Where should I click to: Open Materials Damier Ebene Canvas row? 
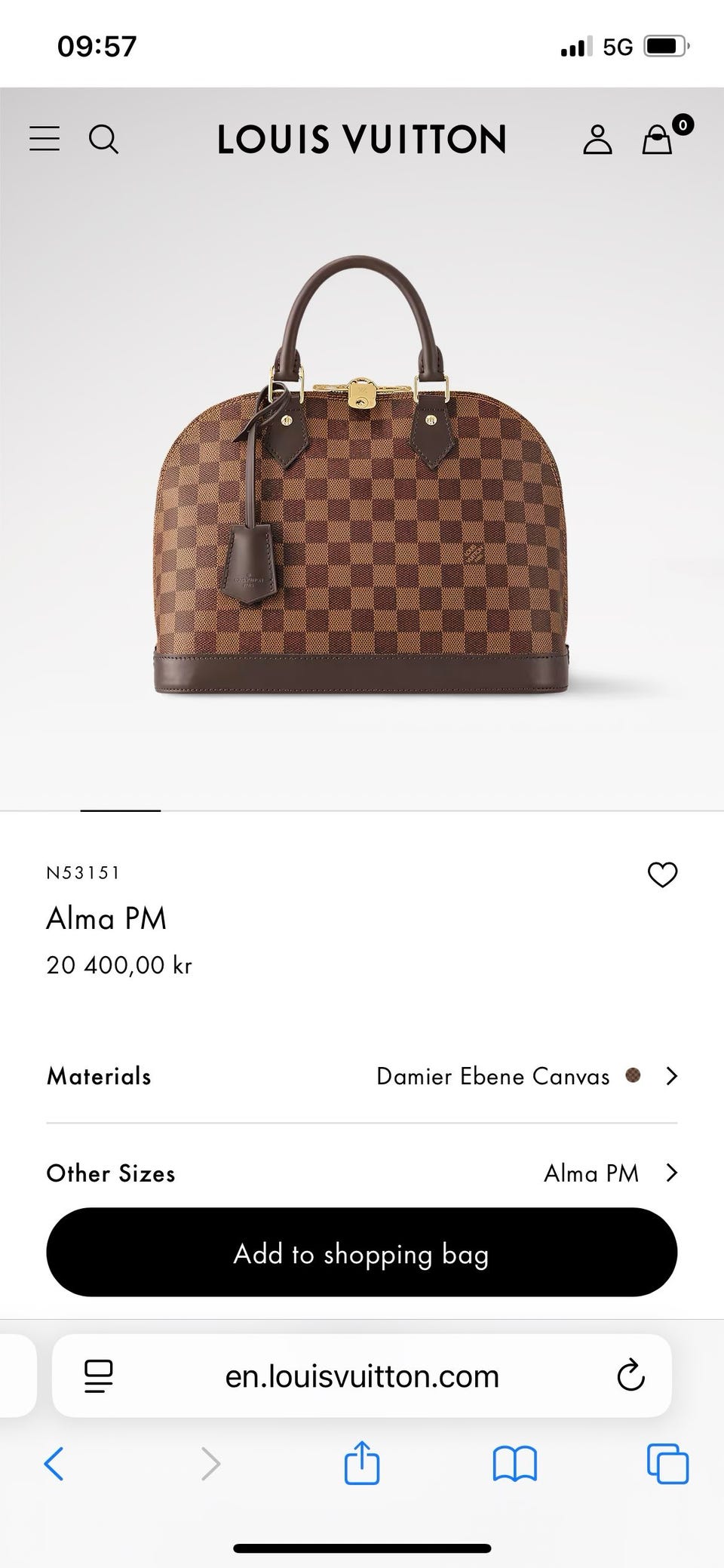(x=362, y=1076)
